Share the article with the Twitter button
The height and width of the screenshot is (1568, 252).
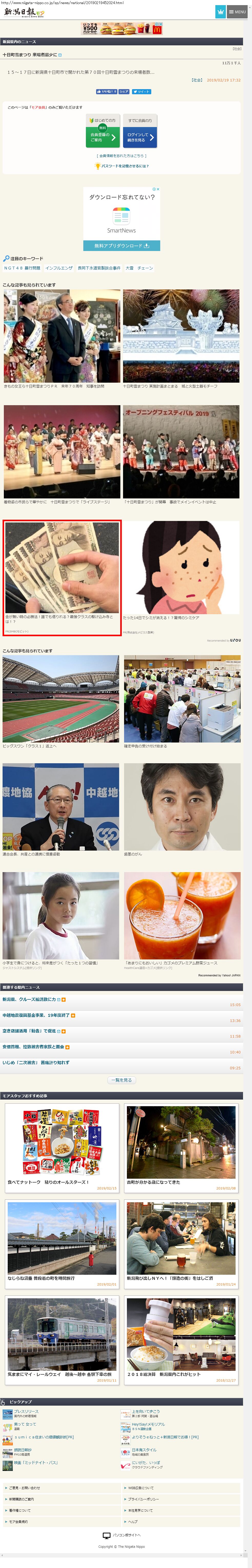click(x=141, y=91)
